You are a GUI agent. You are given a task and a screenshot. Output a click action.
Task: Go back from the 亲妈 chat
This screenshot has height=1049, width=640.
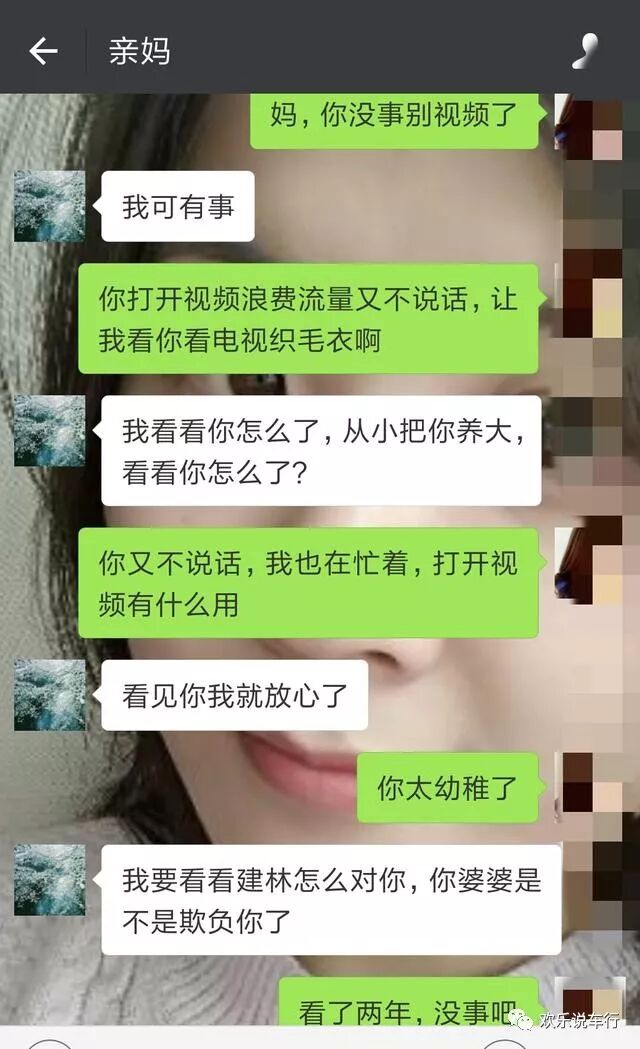[x=43, y=51]
